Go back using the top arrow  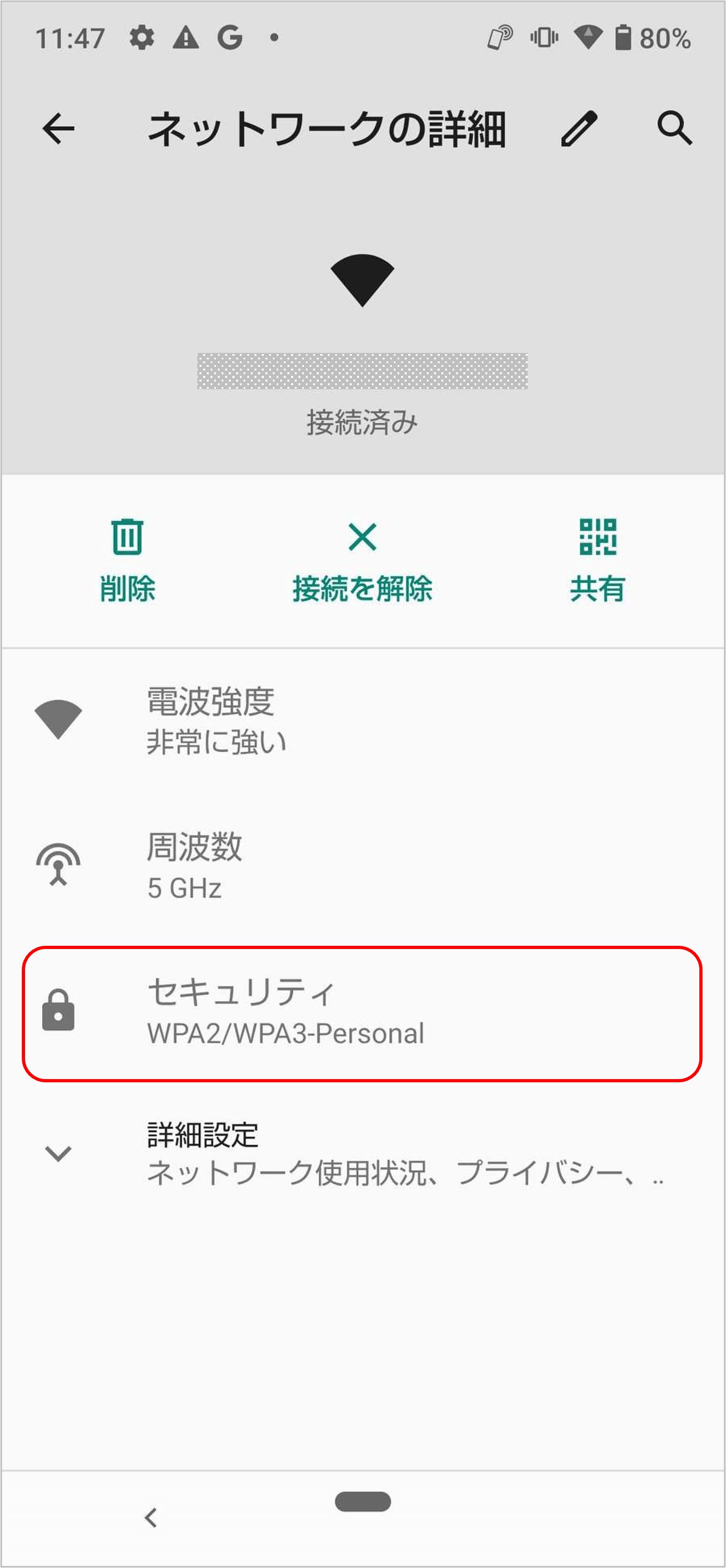click(59, 128)
